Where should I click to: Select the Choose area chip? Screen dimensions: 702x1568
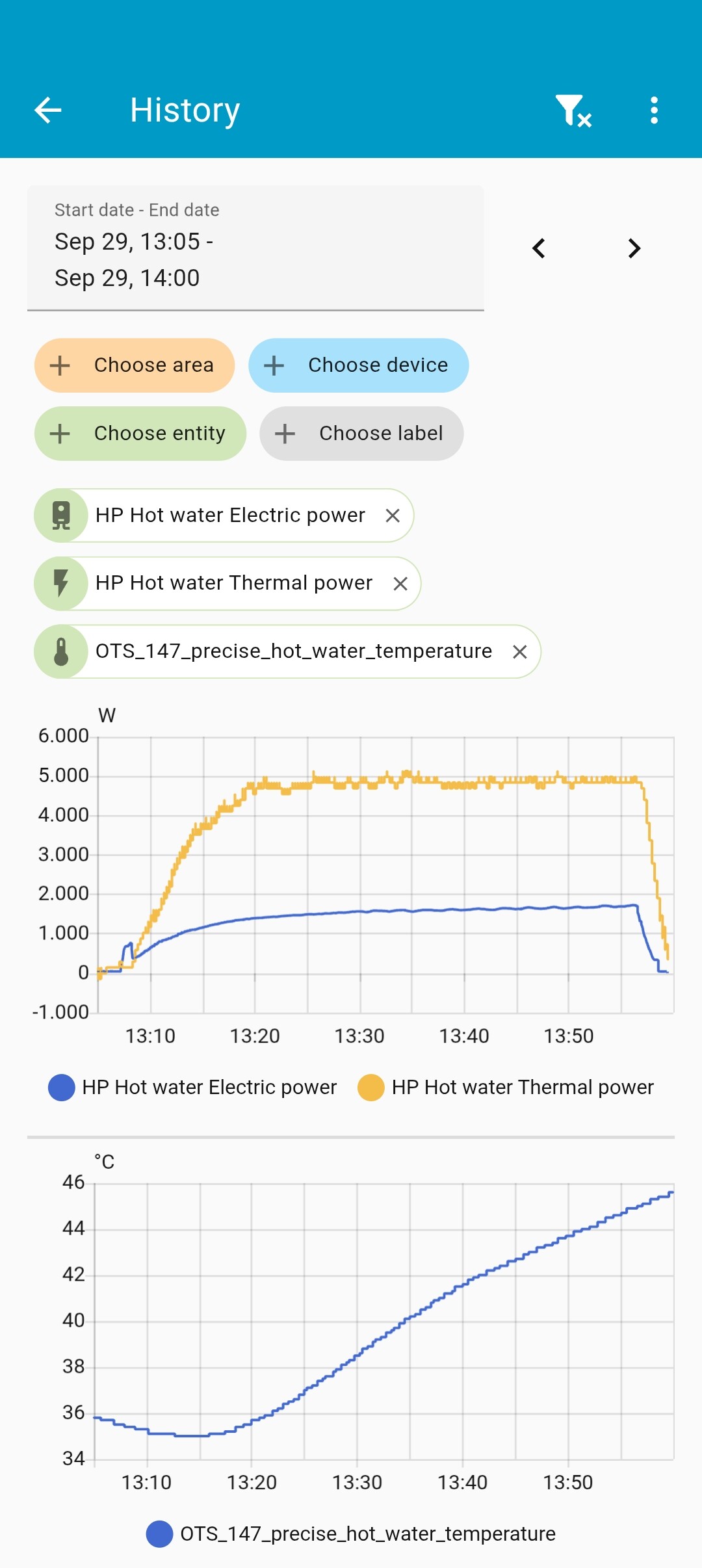tap(135, 365)
